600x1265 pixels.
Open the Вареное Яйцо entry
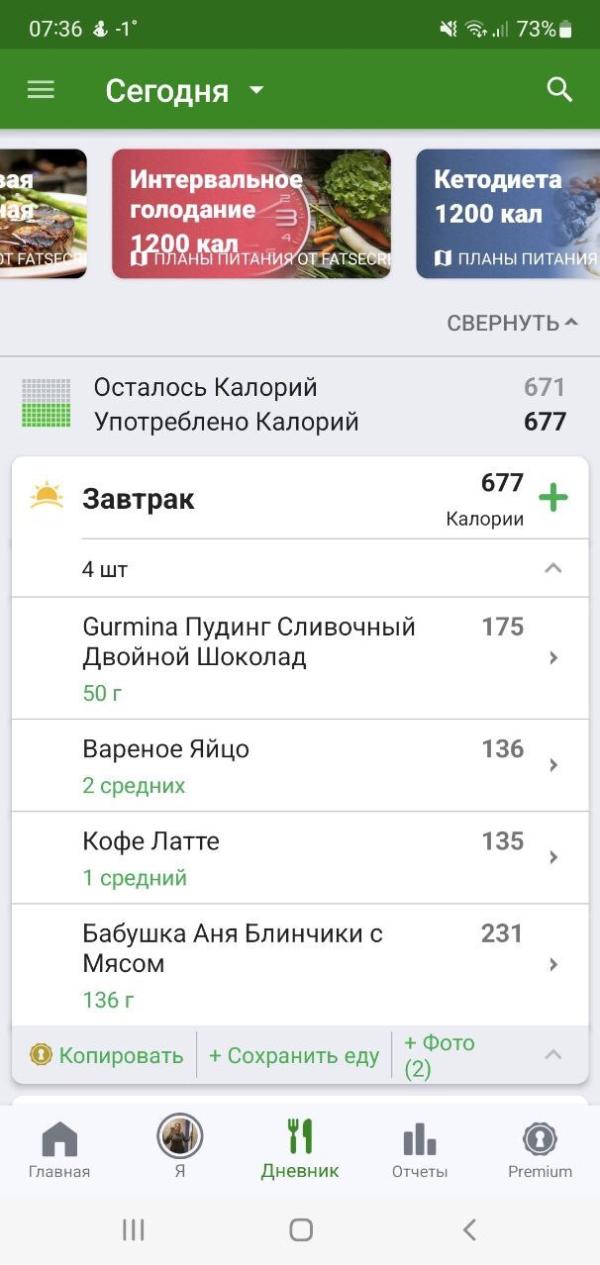(x=300, y=765)
